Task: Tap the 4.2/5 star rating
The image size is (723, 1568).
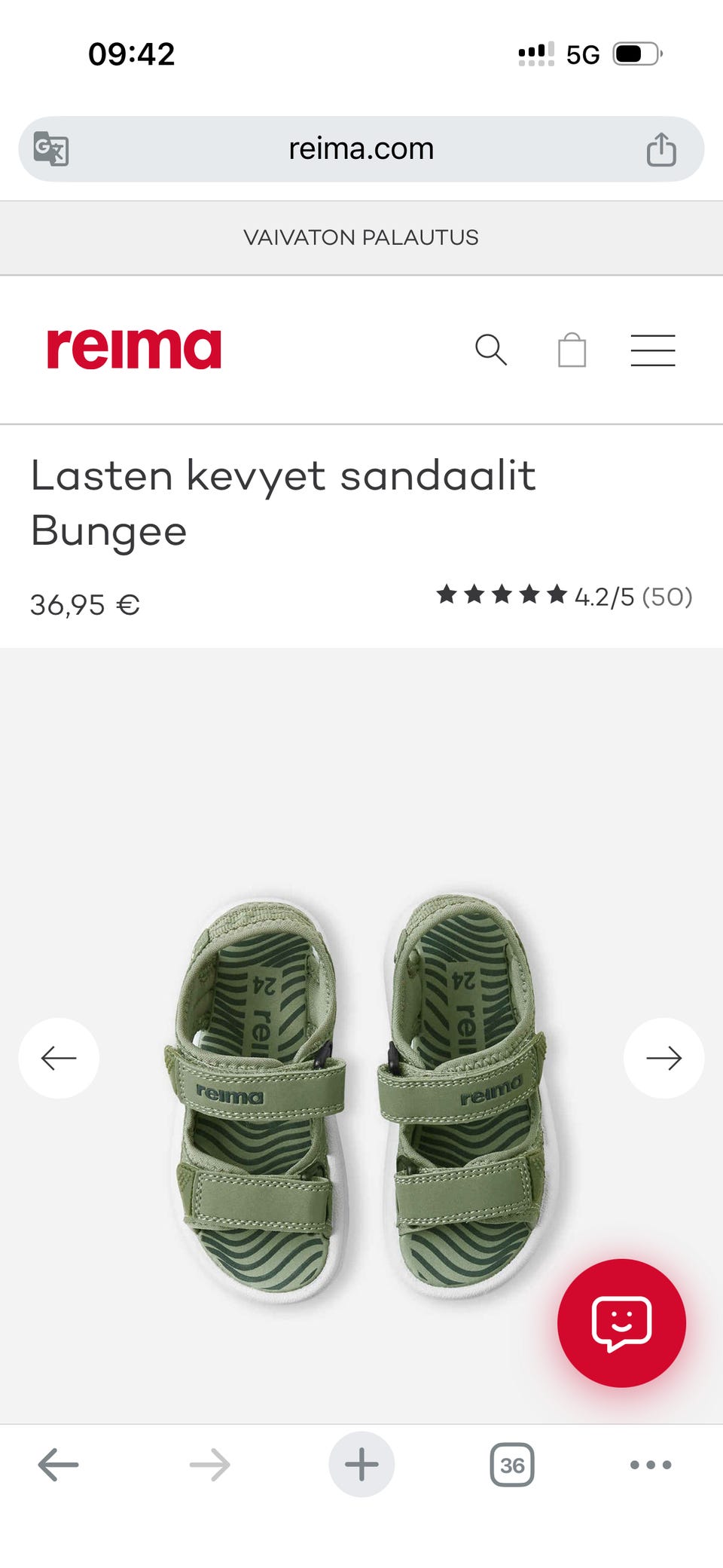Action: [x=605, y=597]
